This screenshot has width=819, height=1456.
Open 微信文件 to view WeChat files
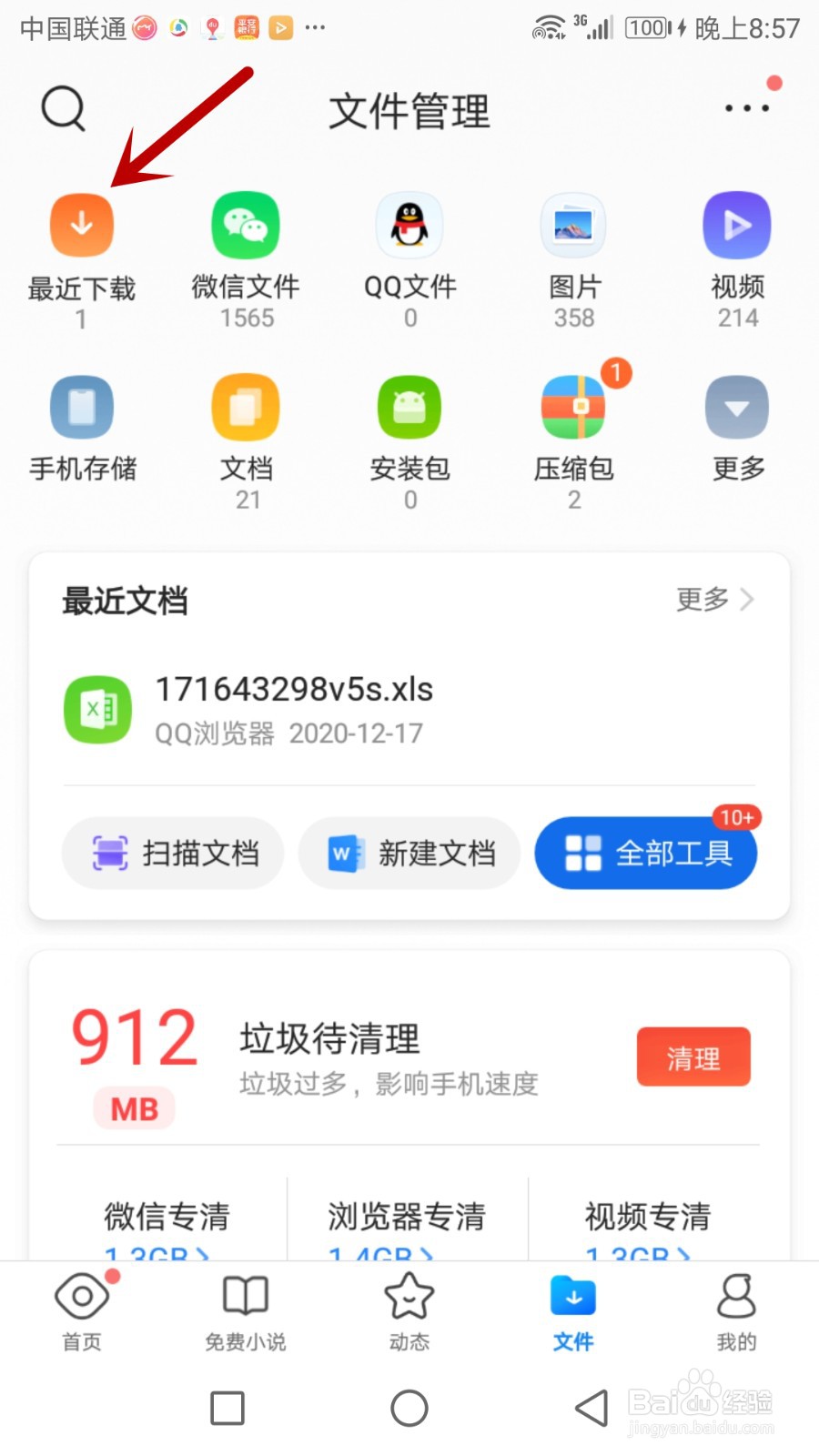[245, 225]
